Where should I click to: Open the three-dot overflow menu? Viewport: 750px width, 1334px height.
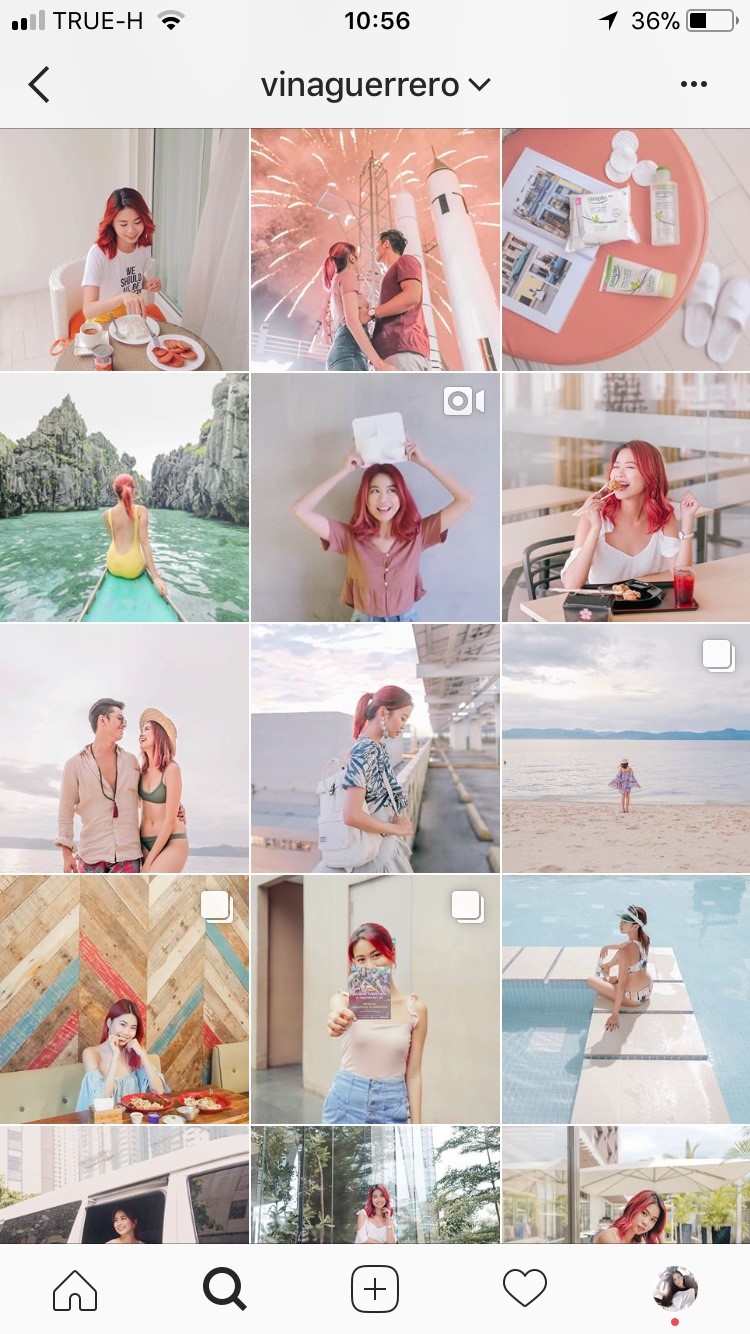[x=693, y=85]
